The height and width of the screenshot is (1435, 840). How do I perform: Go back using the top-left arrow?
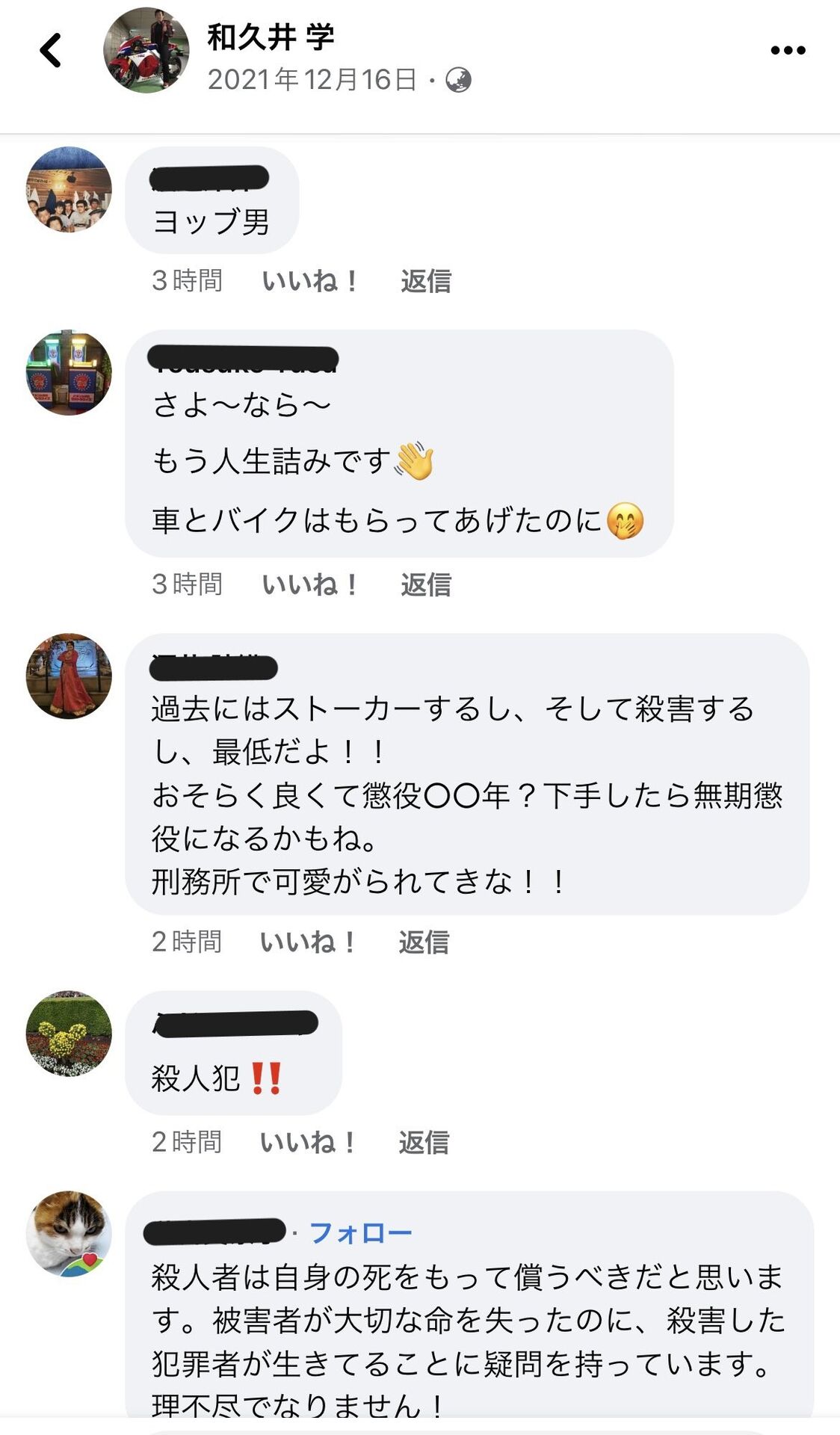coord(51,51)
